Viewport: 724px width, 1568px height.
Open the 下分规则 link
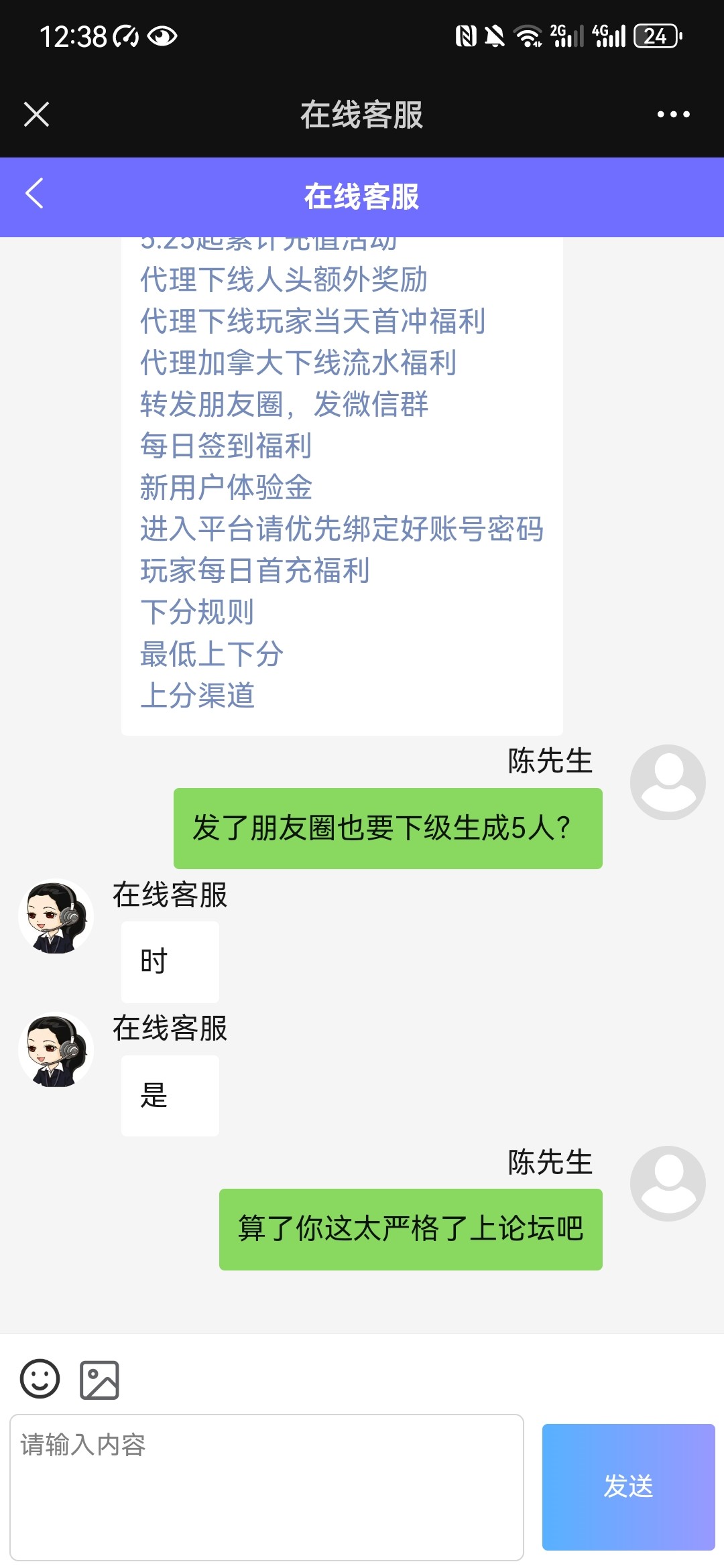click(196, 612)
